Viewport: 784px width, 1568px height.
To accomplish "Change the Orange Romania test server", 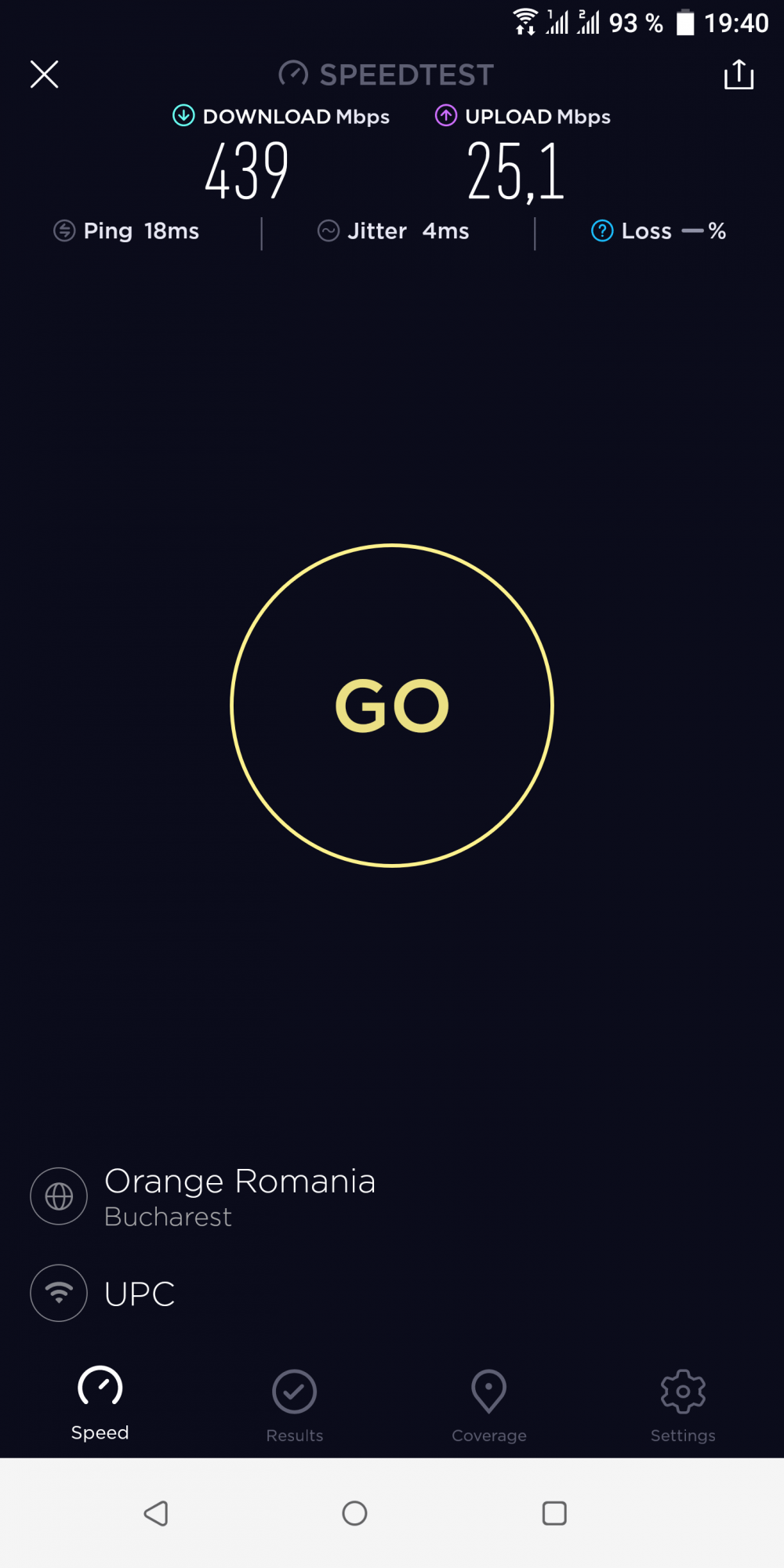I will (204, 1196).
